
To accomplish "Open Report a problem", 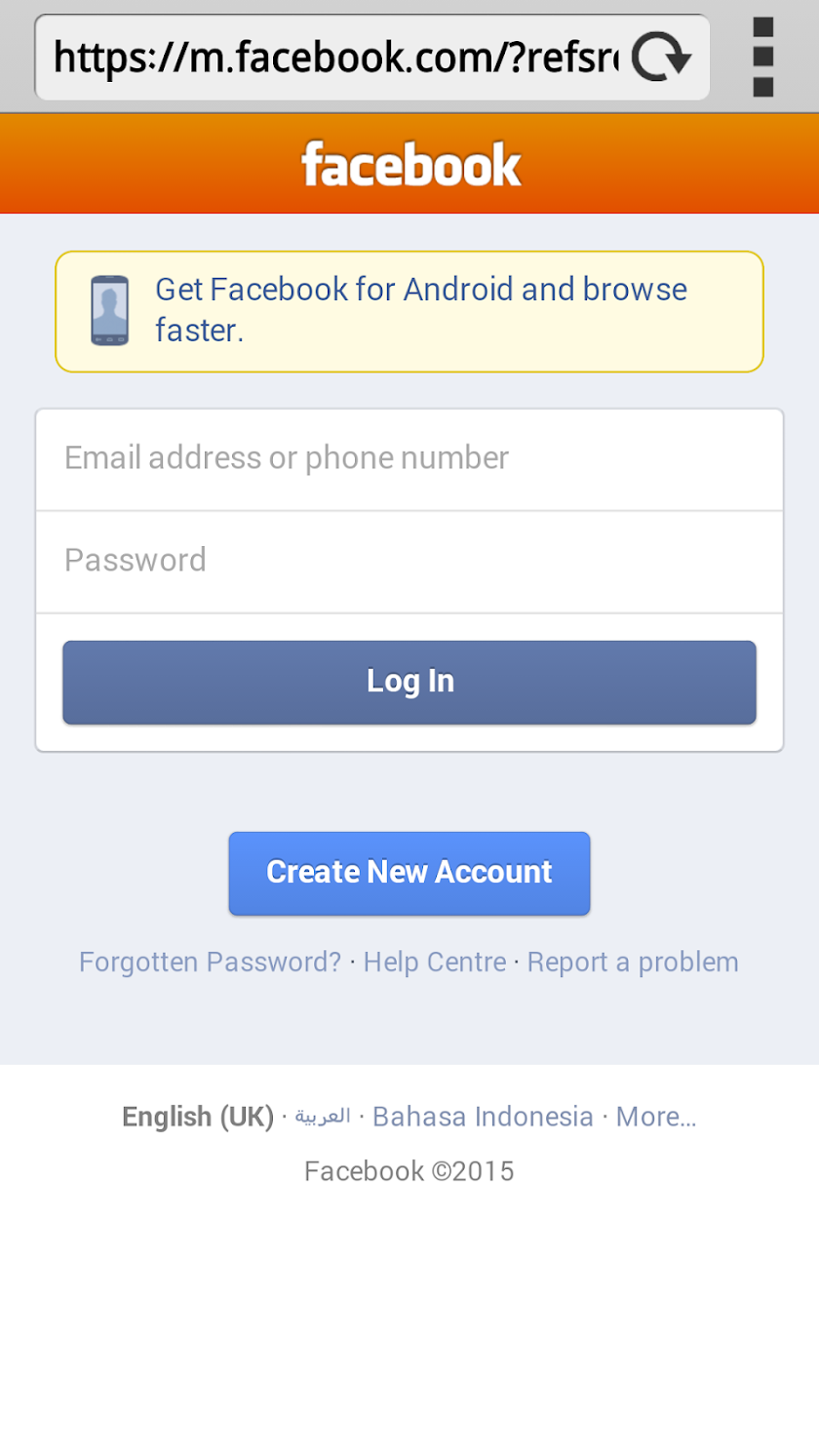I will click(x=633, y=963).
